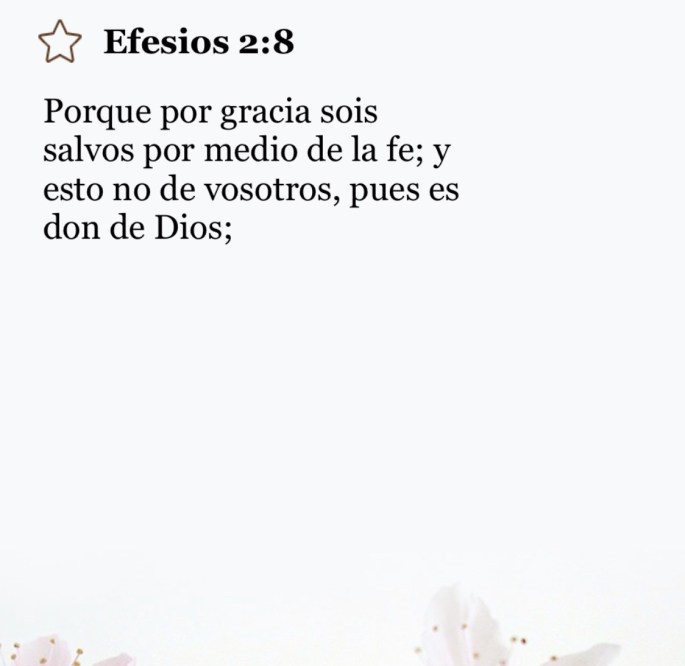Mark Efesios 2:8 as favorite with the star
685x666 pixels.
coord(57,44)
